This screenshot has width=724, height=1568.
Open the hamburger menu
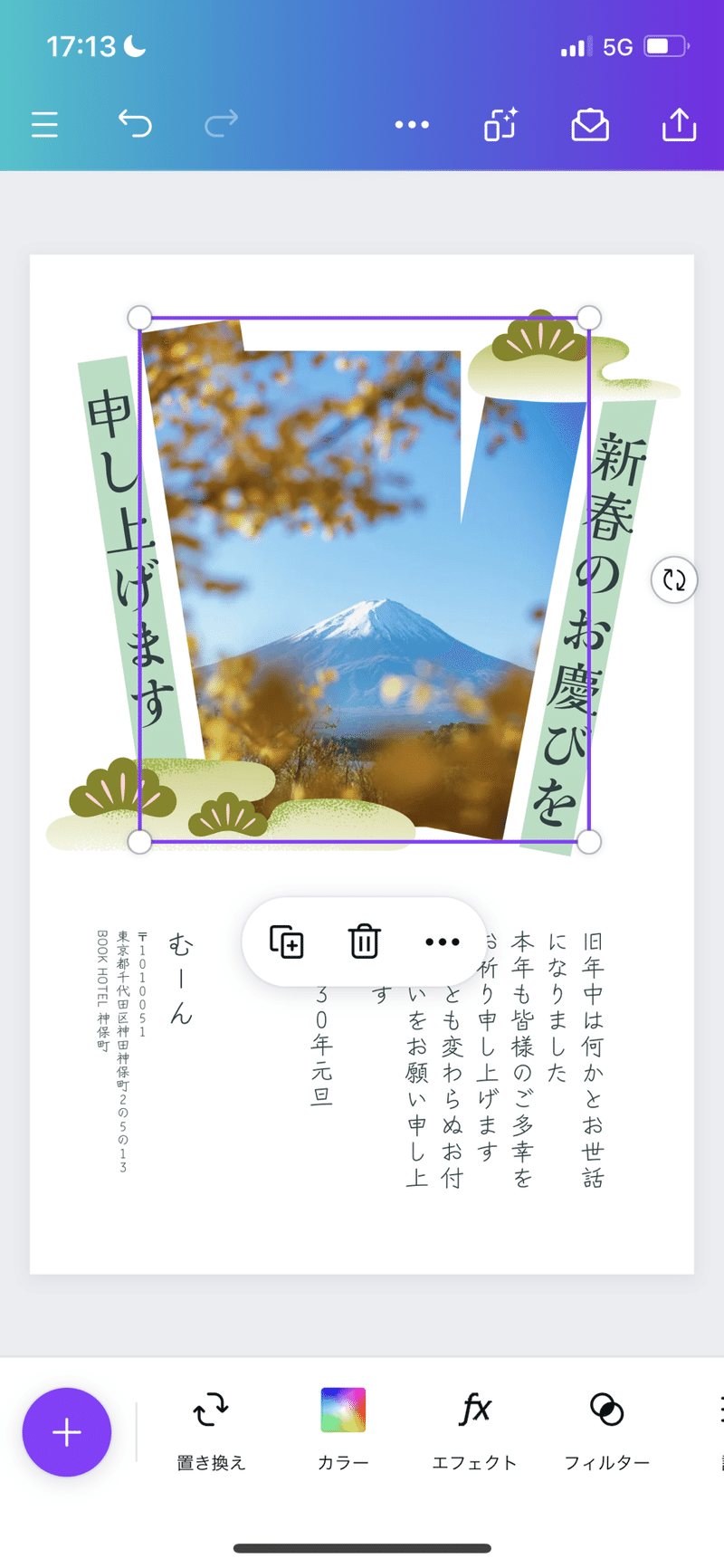[44, 124]
